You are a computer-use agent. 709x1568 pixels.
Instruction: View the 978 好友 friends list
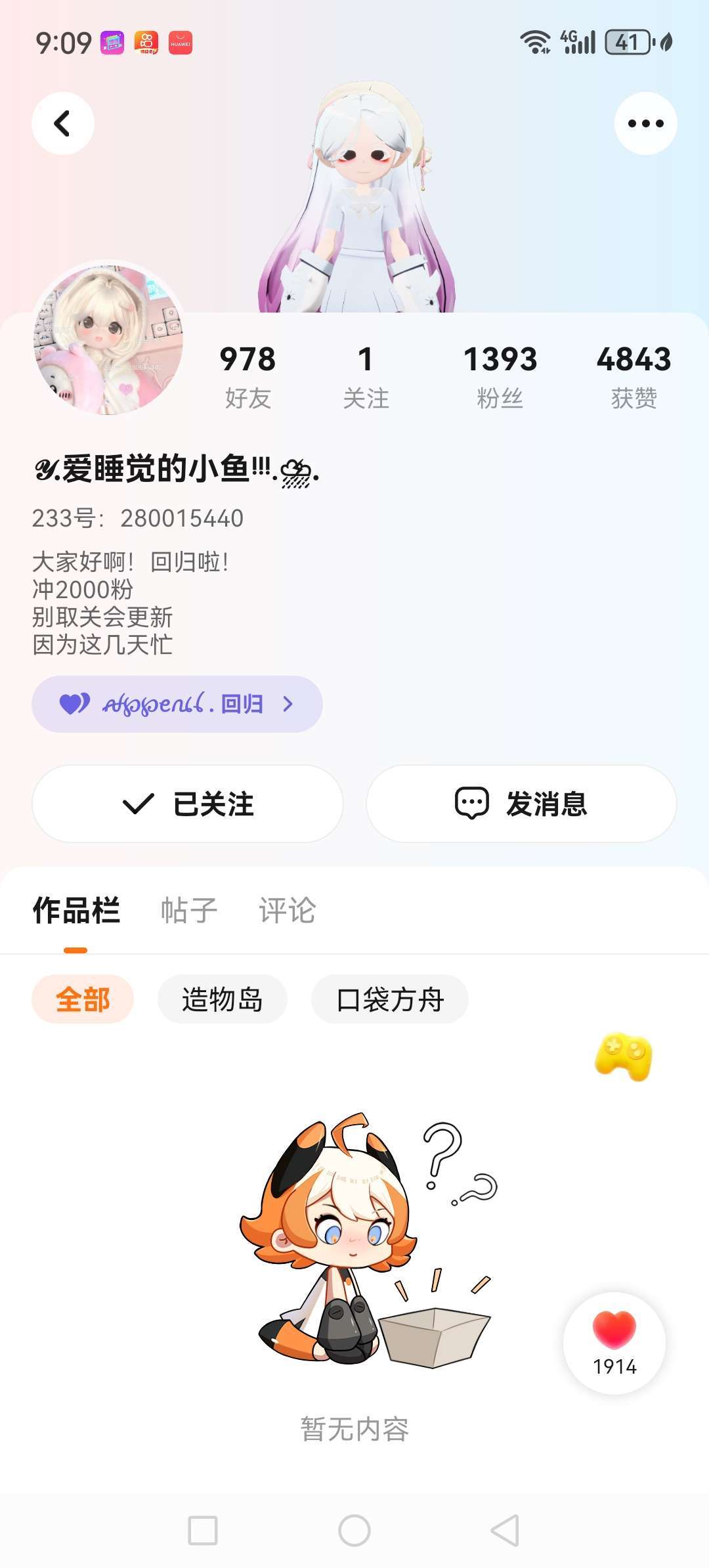pos(247,377)
